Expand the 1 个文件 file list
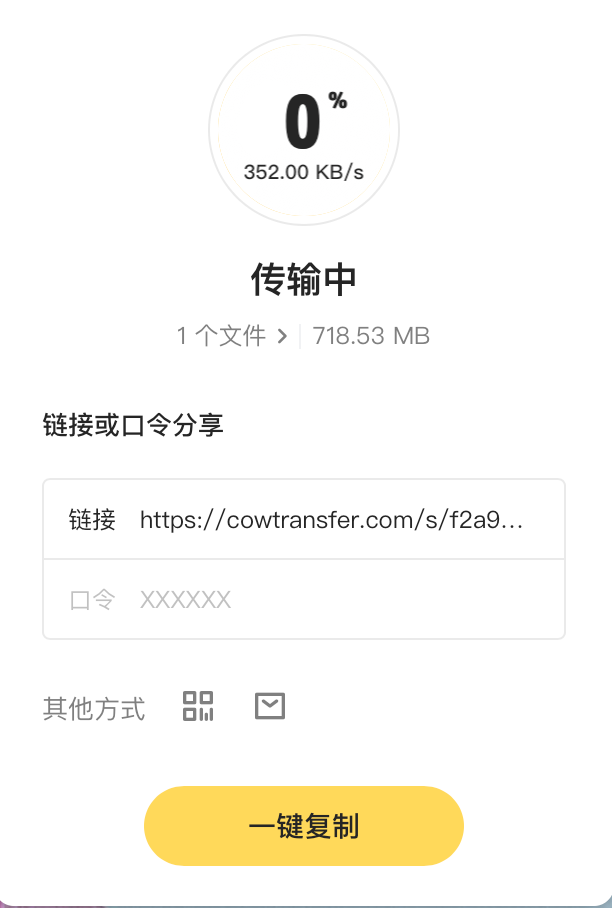The image size is (612, 908). click(x=233, y=336)
